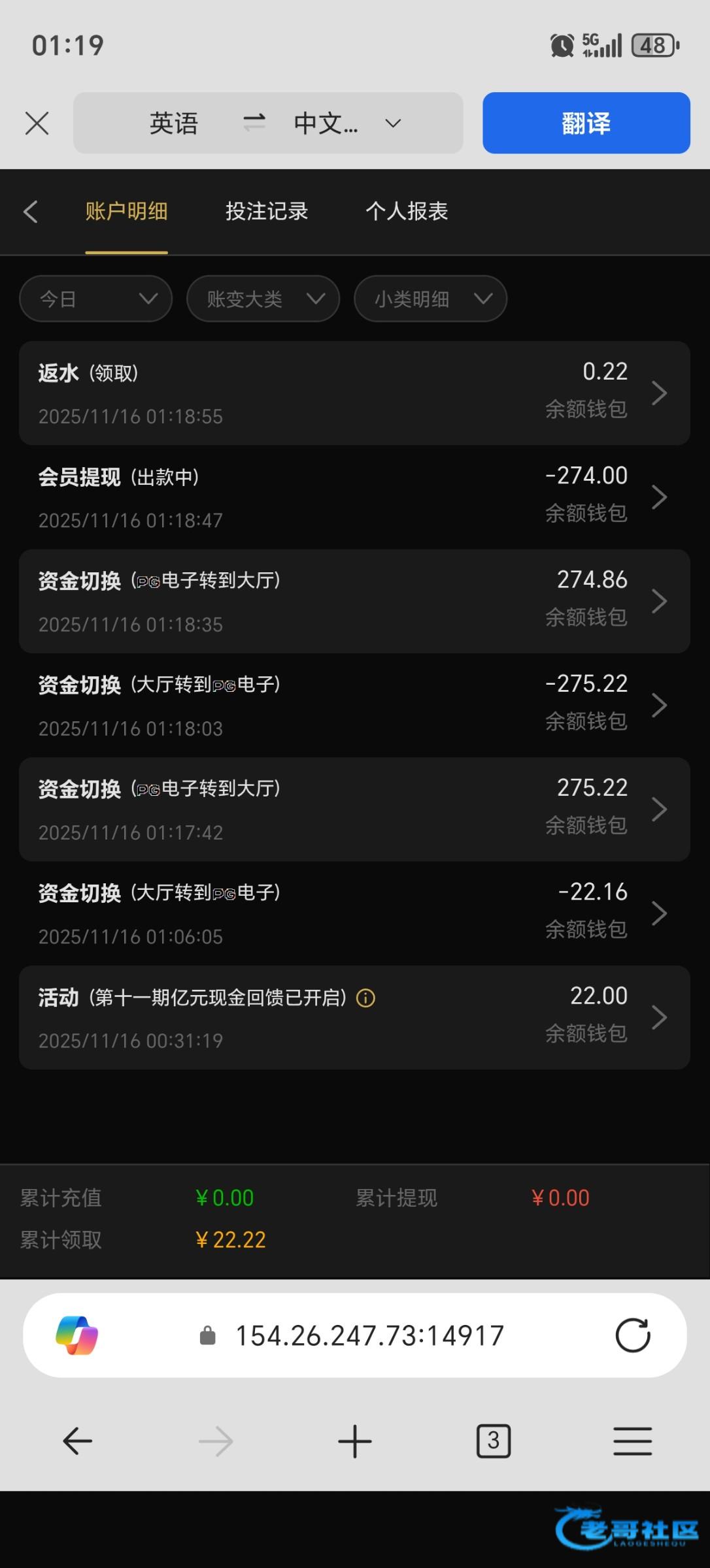The image size is (710, 1568).
Task: Close the translation bar
Action: tap(37, 123)
